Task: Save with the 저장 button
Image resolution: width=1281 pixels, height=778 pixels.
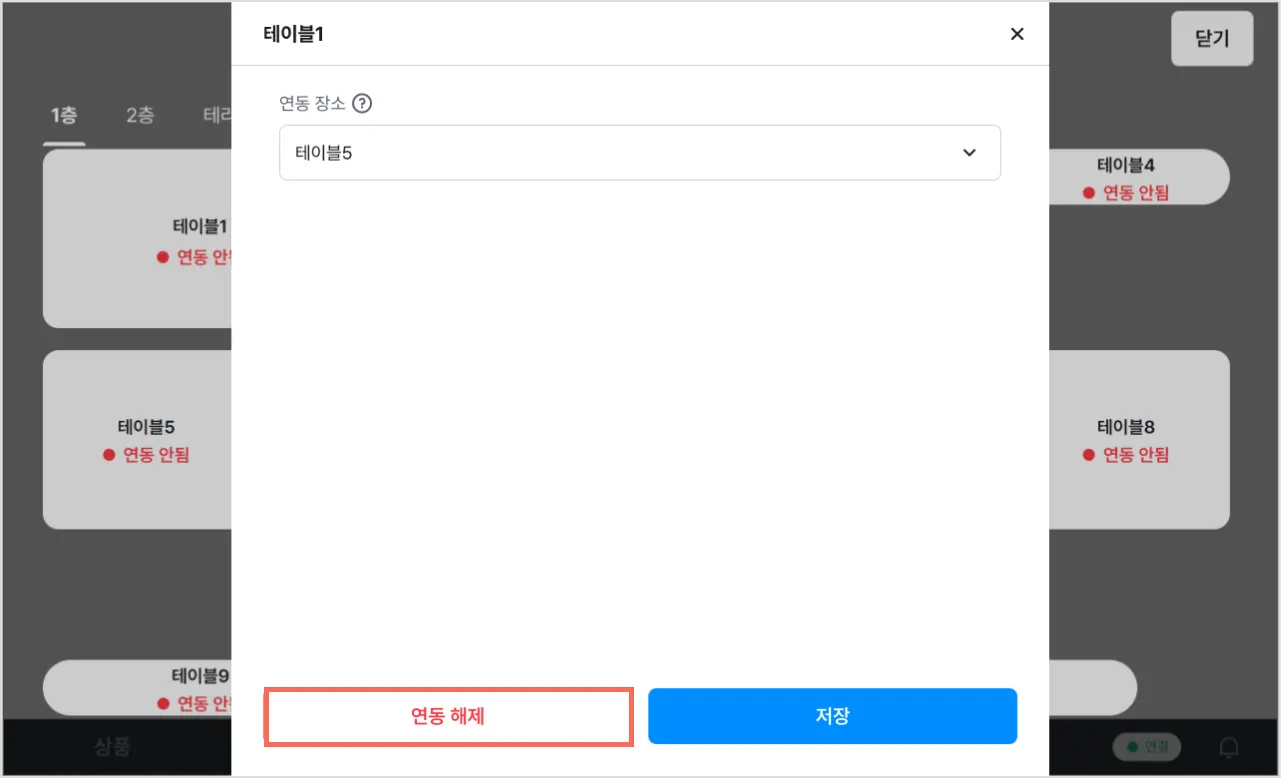Action: [832, 716]
